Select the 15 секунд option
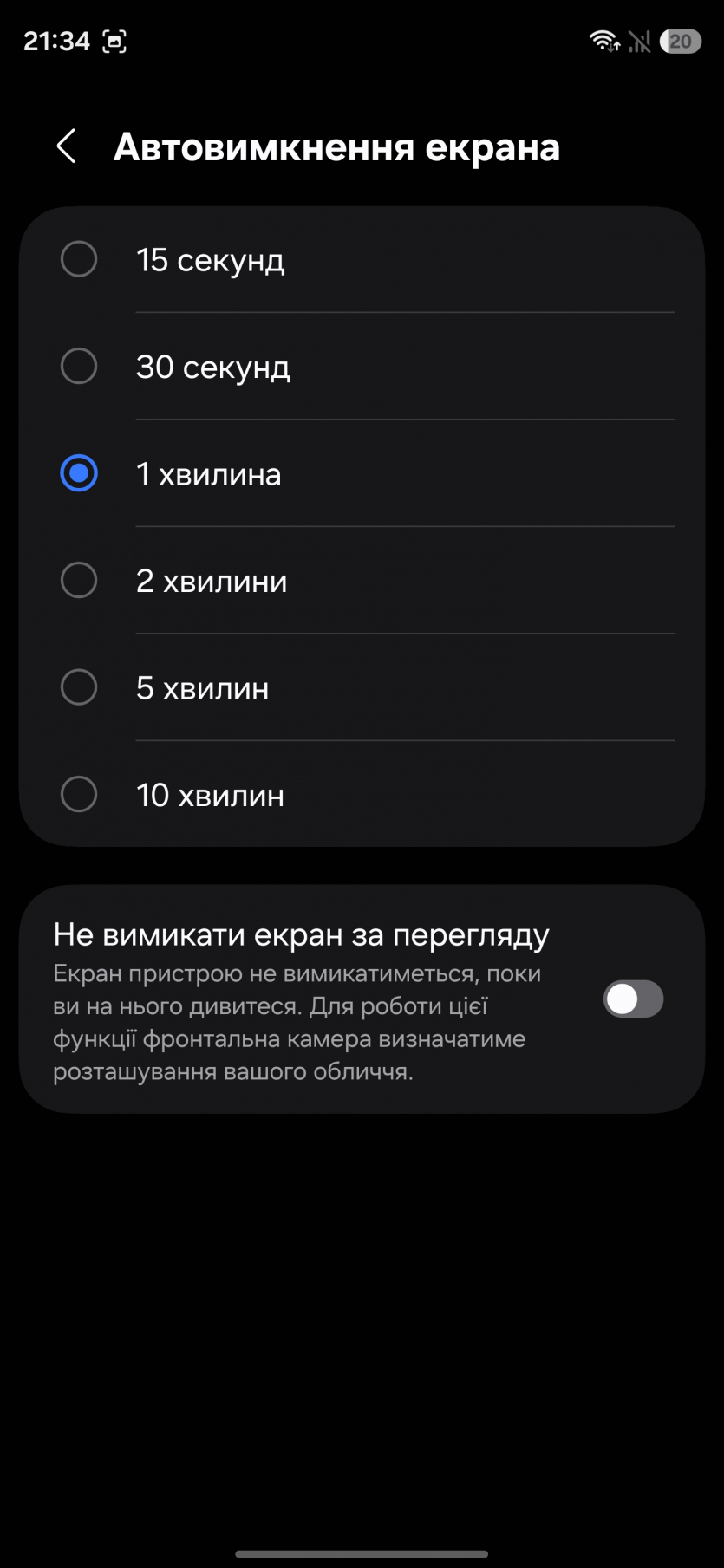 pyautogui.click(x=79, y=259)
